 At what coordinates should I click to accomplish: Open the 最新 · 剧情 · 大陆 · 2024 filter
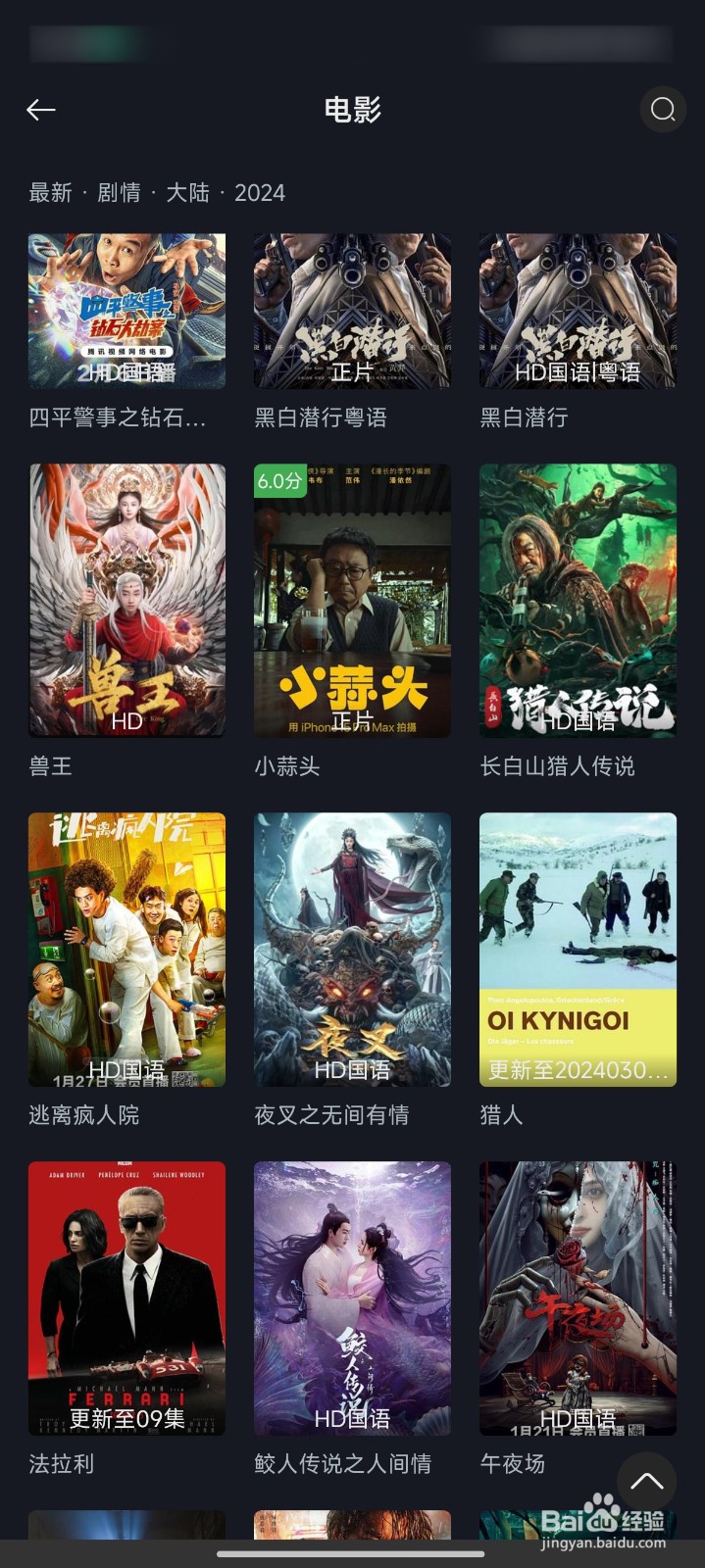point(157,192)
